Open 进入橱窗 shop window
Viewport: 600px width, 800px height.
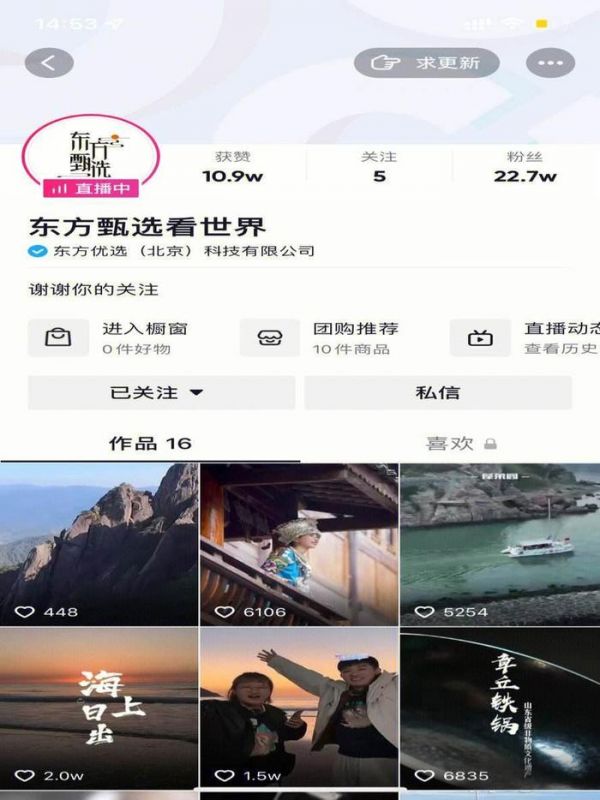click(x=110, y=338)
